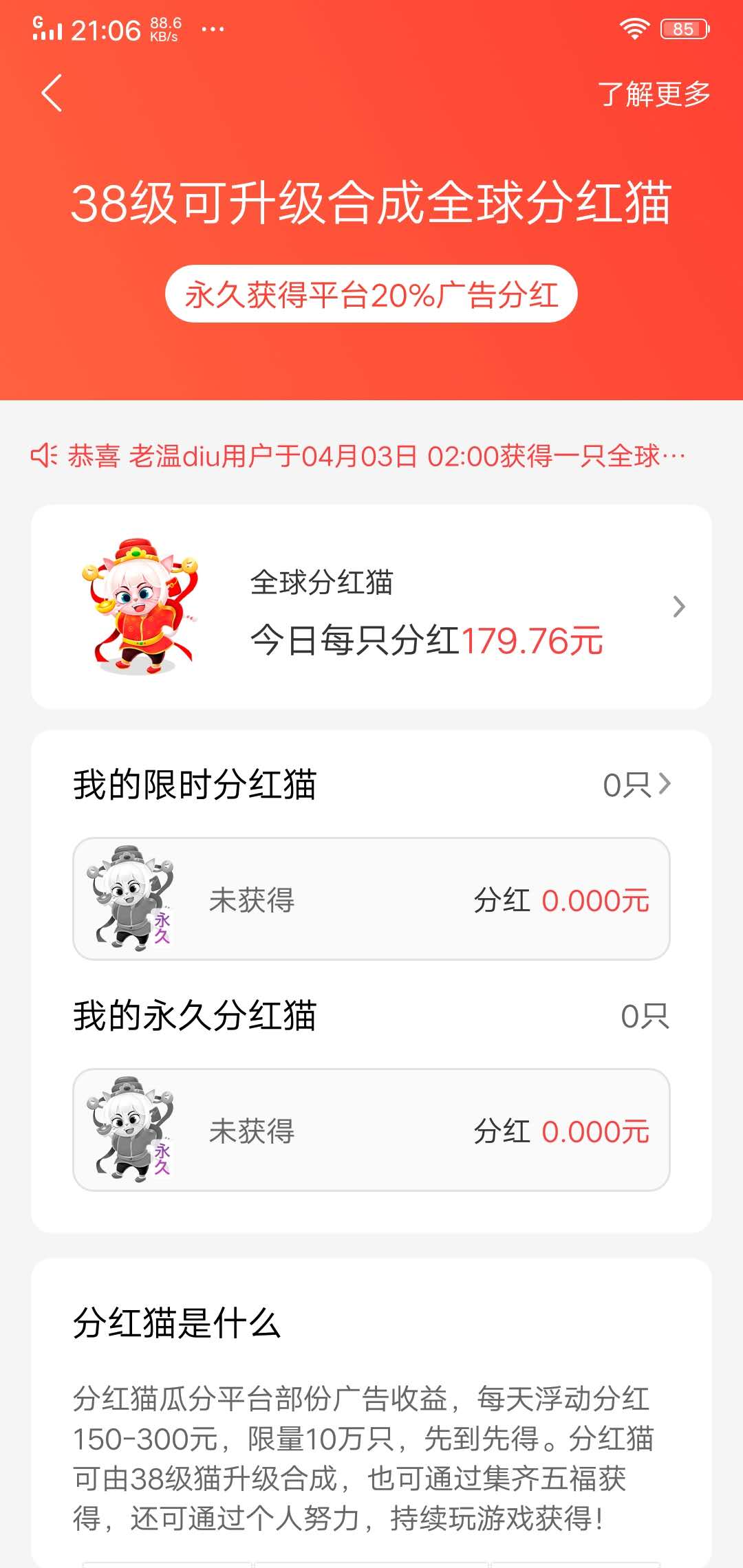
Task: Expand global dividend cat card via right chevron
Action: 680,607
